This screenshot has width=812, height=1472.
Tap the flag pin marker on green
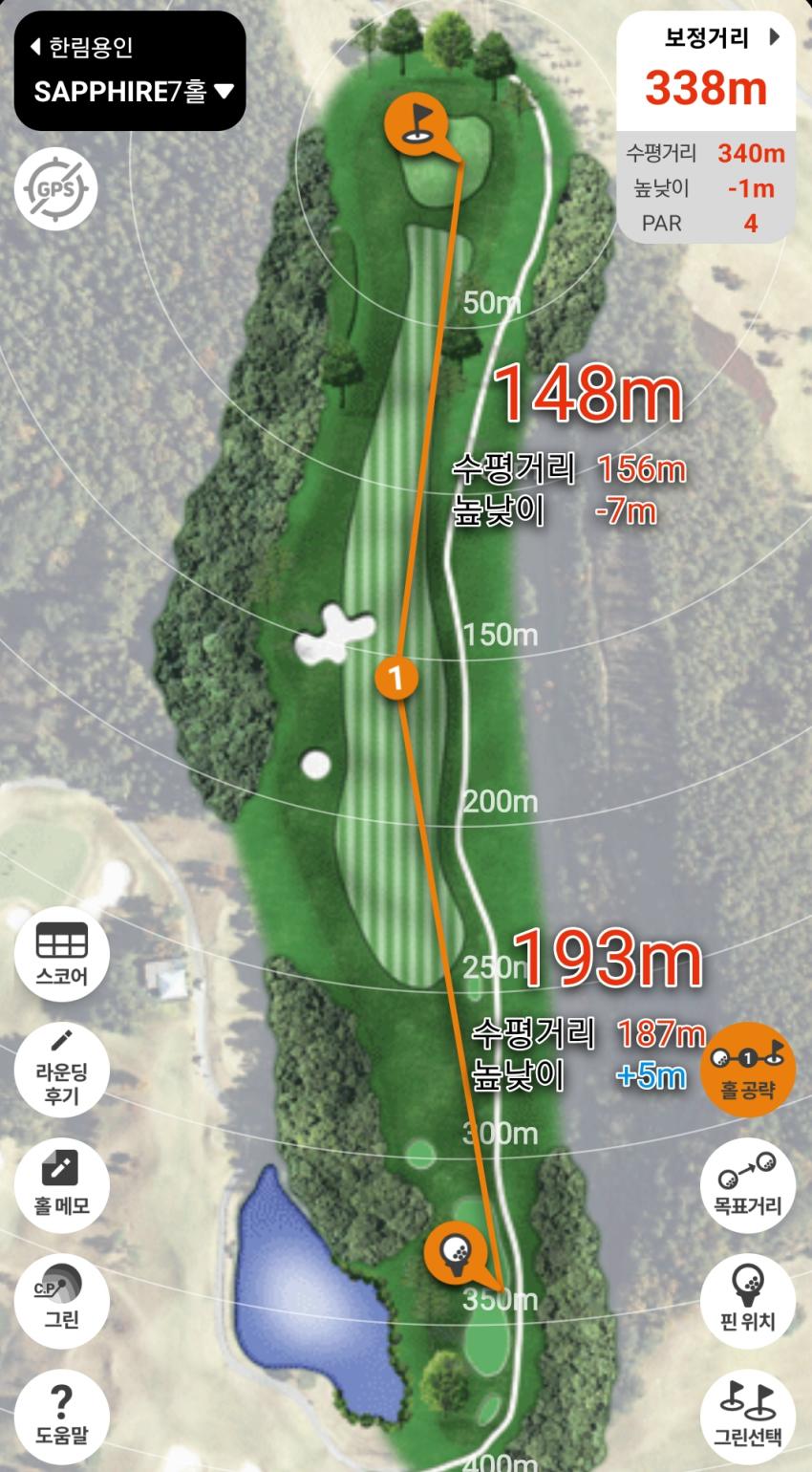pos(415,124)
